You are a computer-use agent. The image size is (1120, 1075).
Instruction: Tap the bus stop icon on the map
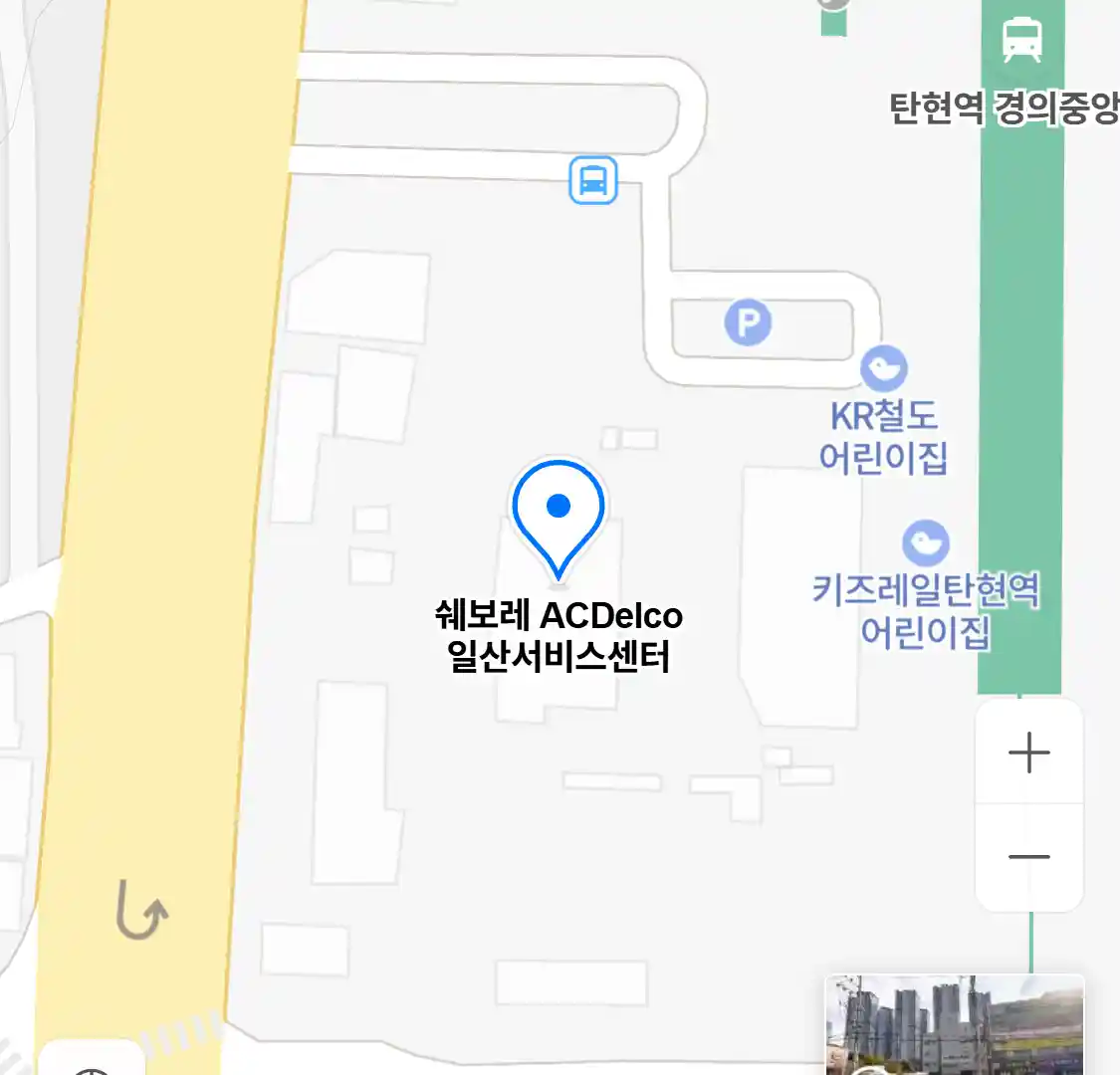click(593, 181)
